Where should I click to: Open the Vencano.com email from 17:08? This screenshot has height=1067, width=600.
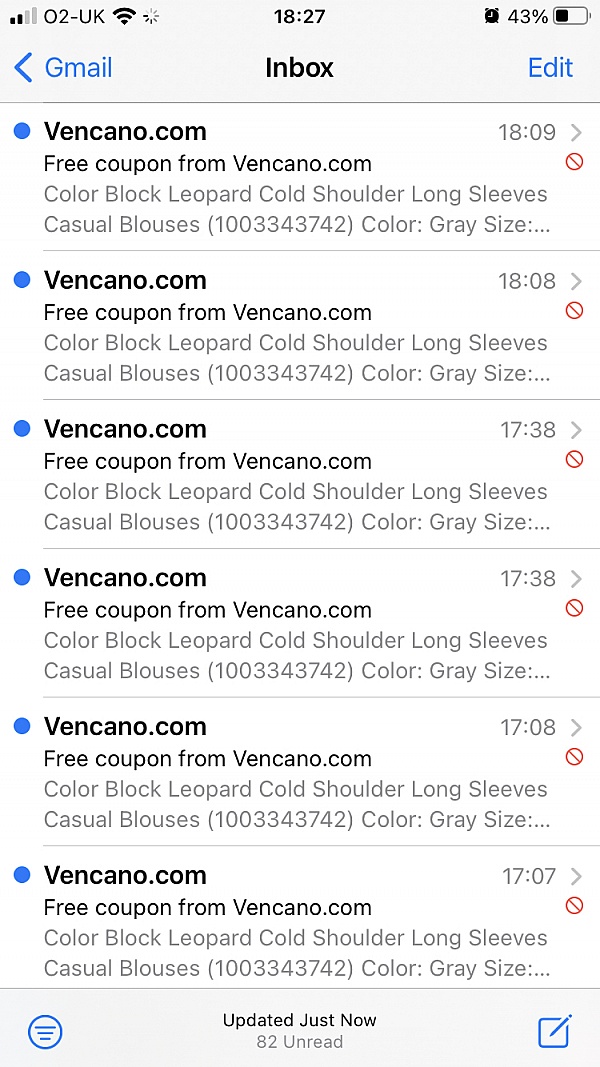[x=296, y=773]
